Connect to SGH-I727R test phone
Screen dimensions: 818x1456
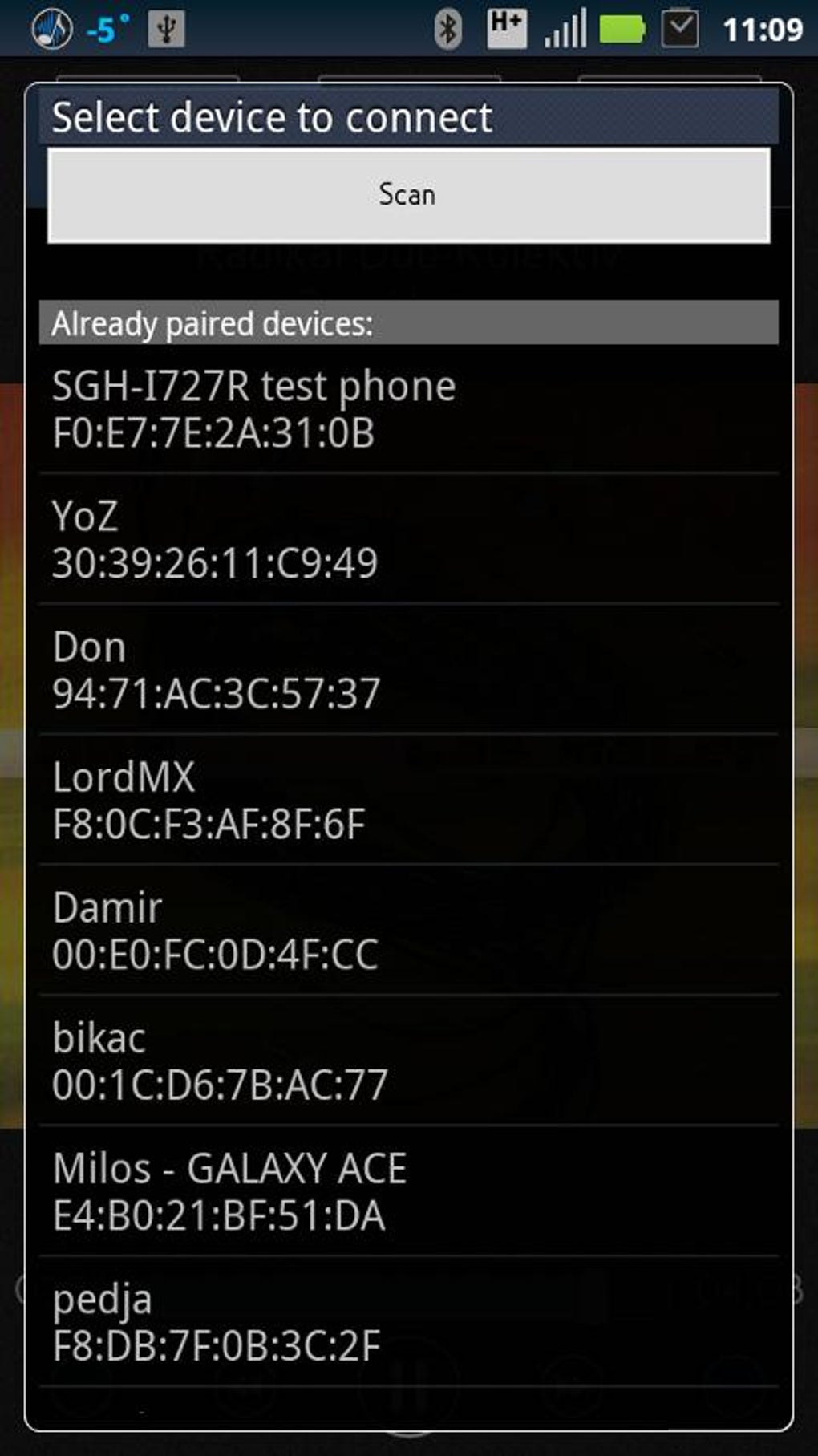pos(408,409)
